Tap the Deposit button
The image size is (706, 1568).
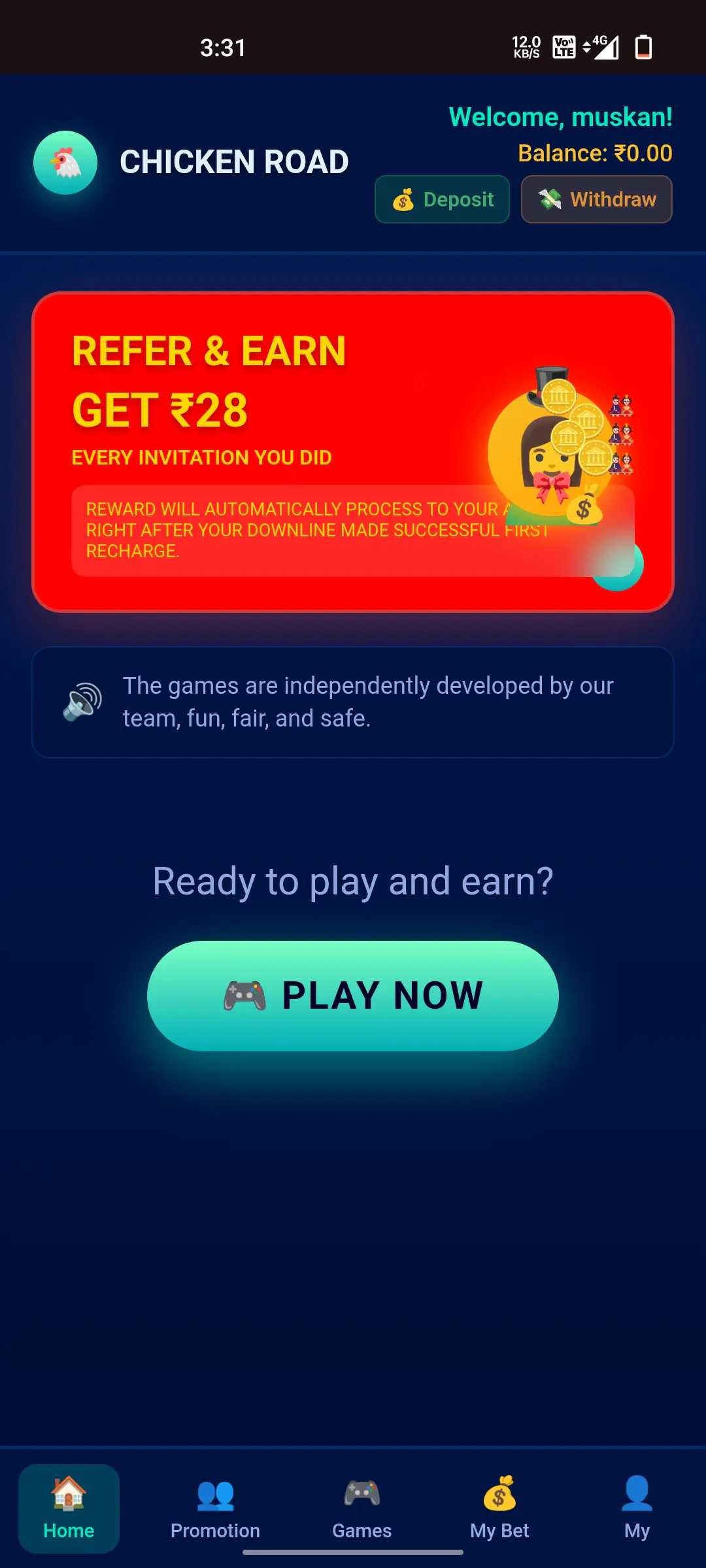click(x=442, y=199)
